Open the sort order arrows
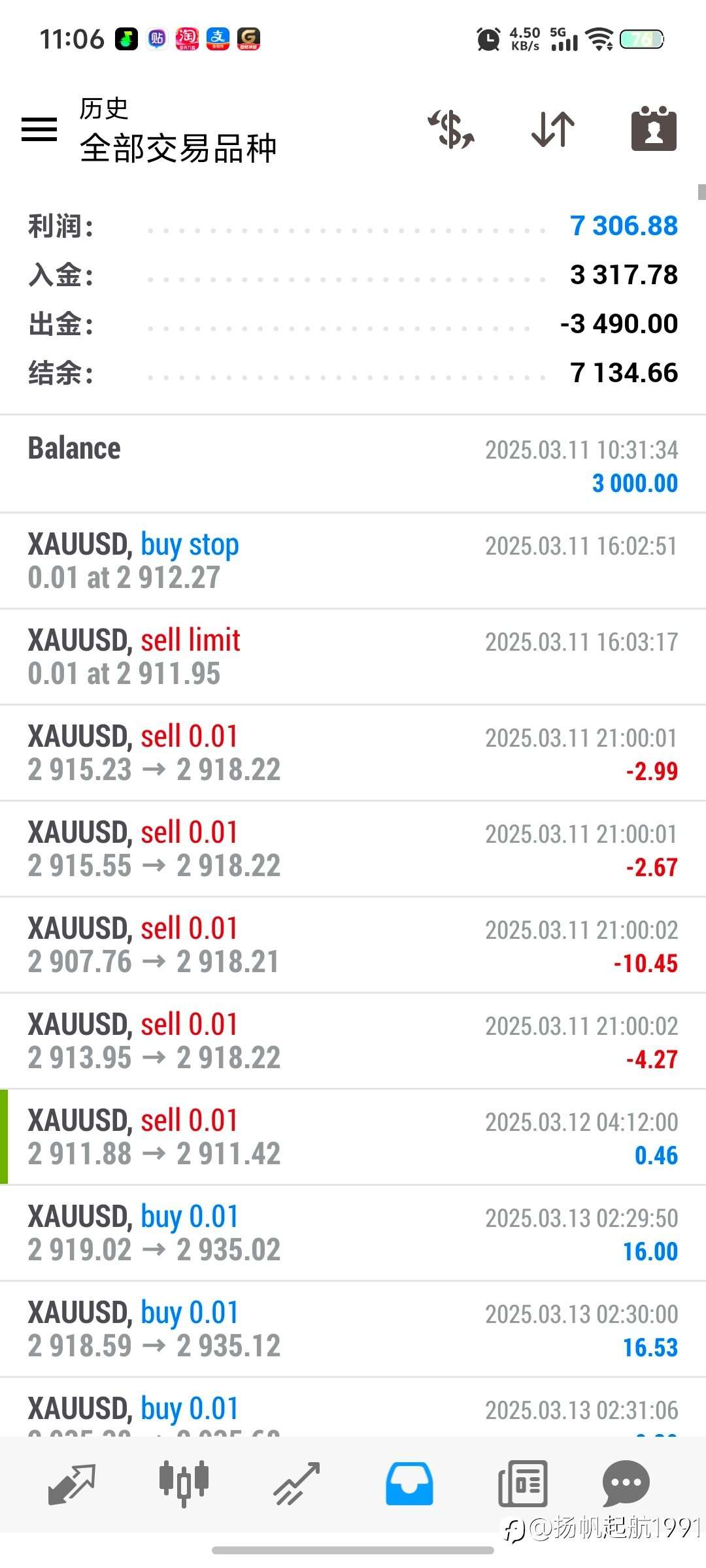 pyautogui.click(x=553, y=129)
